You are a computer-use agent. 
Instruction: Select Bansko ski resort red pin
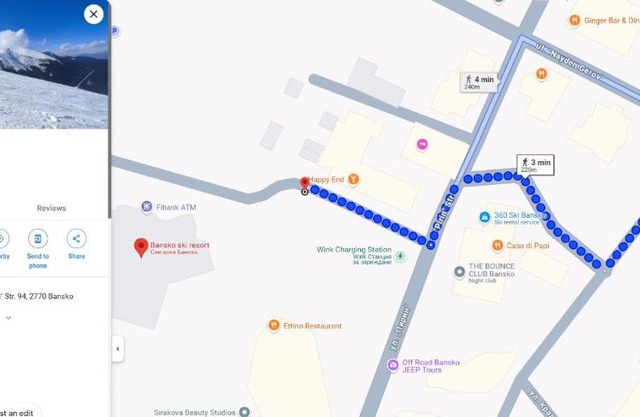coord(141,245)
